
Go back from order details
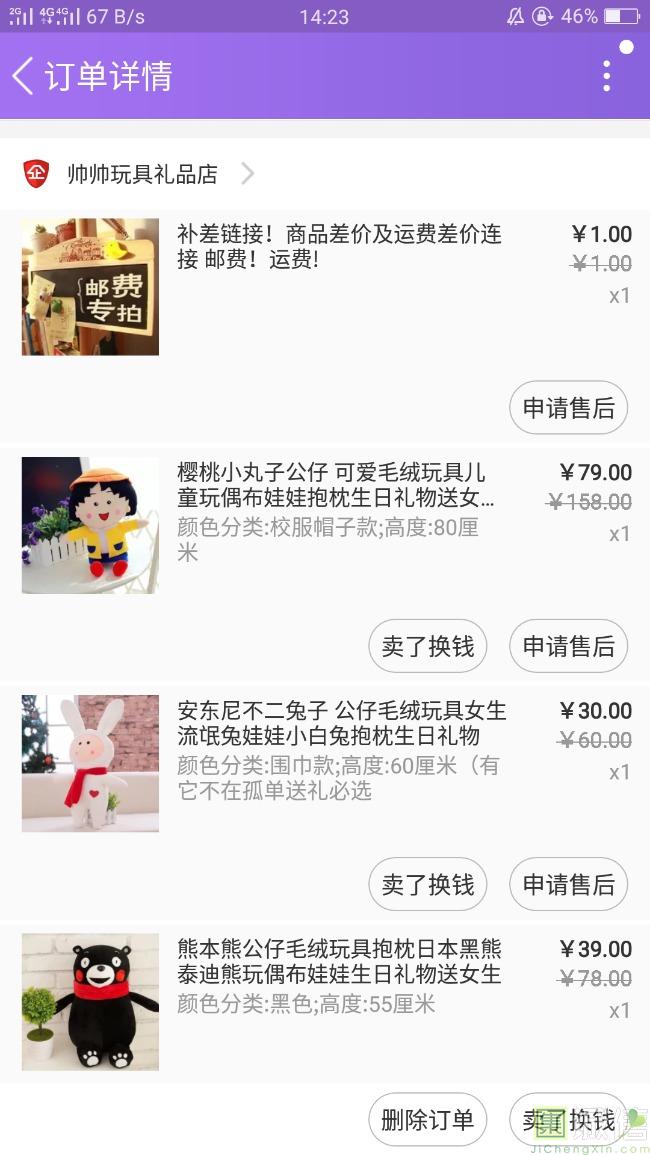24,76
